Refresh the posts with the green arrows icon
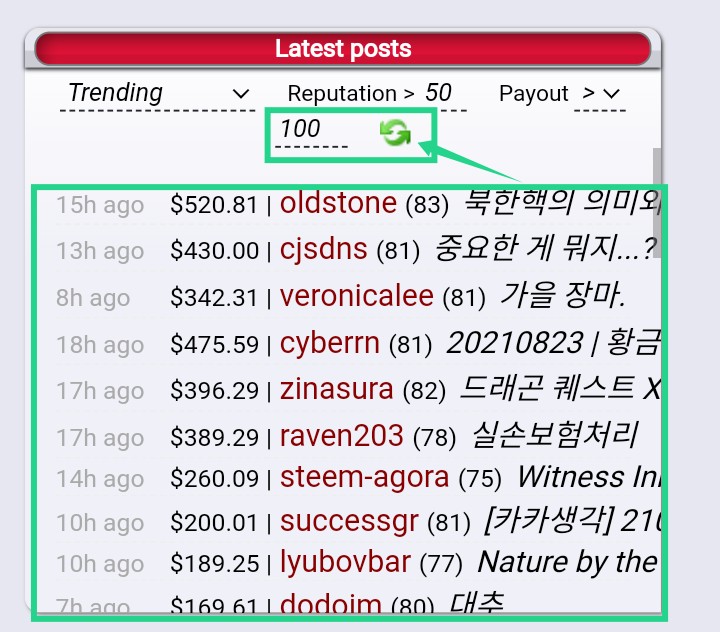The image size is (720, 632). coord(395,133)
